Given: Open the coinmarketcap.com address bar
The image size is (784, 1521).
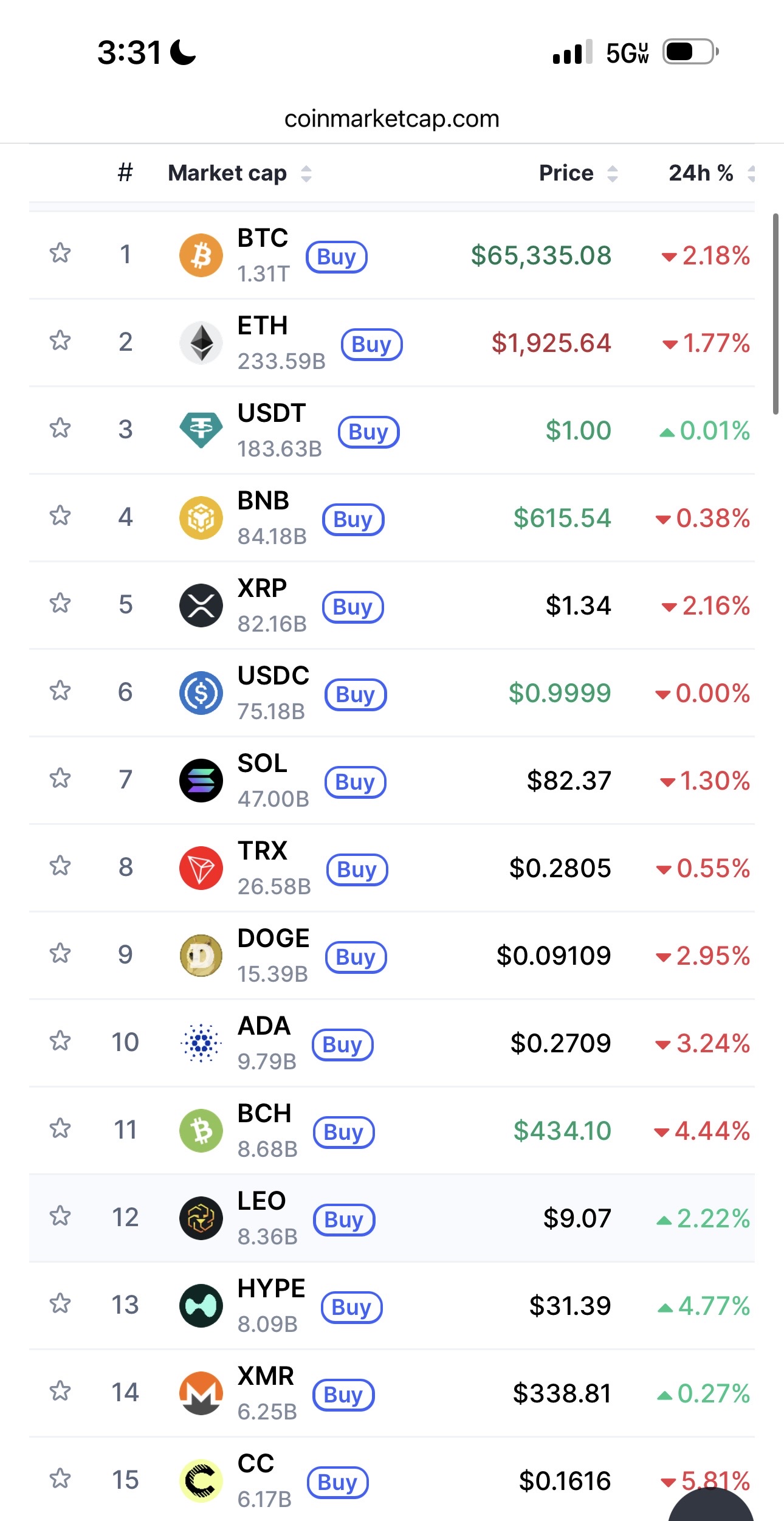Looking at the screenshot, I should coord(392,119).
